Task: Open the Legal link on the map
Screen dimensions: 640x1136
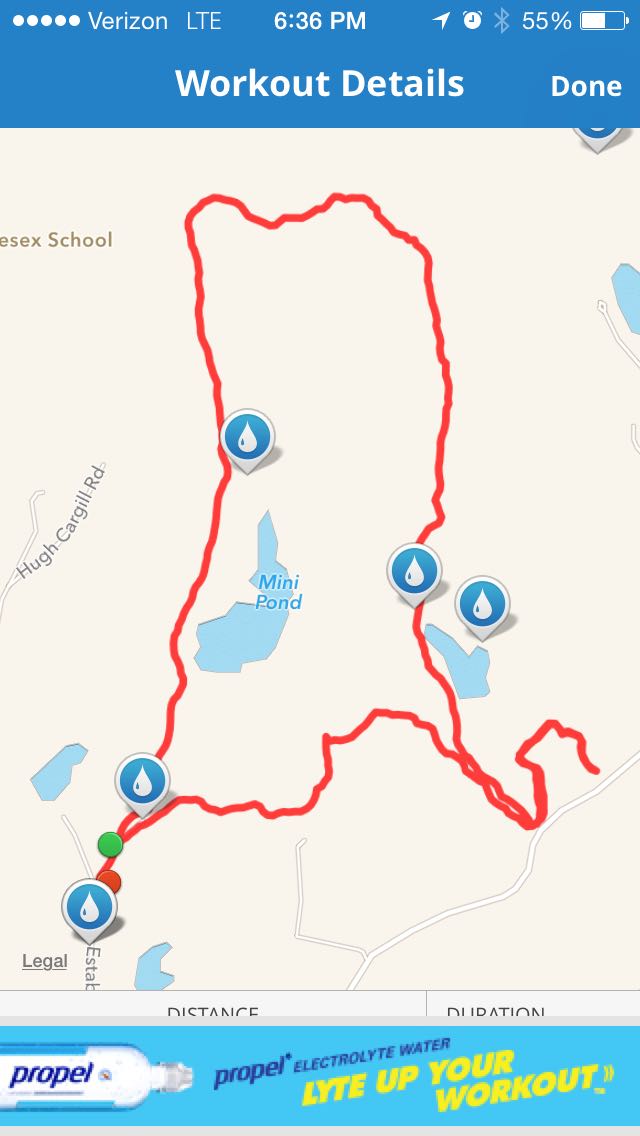Action: [x=45, y=961]
